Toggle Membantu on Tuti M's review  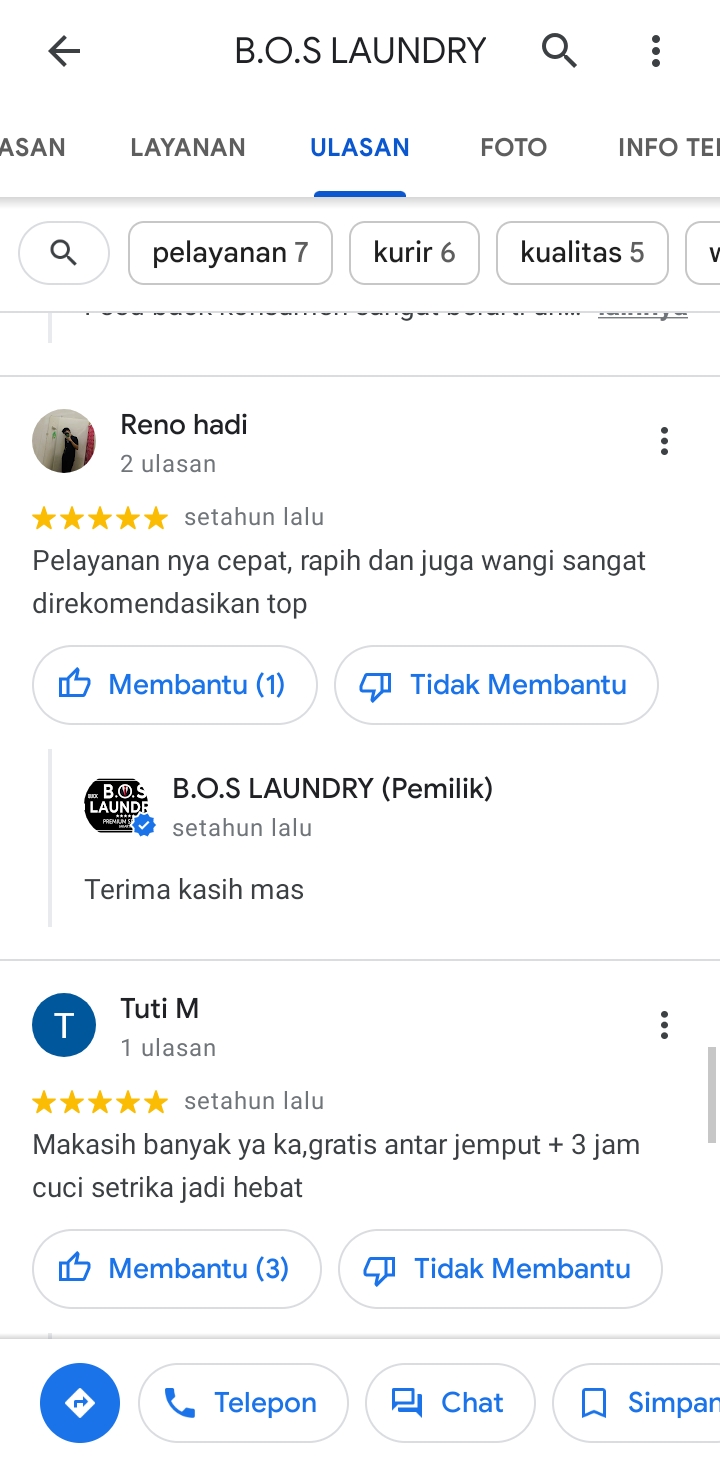[176, 1268]
